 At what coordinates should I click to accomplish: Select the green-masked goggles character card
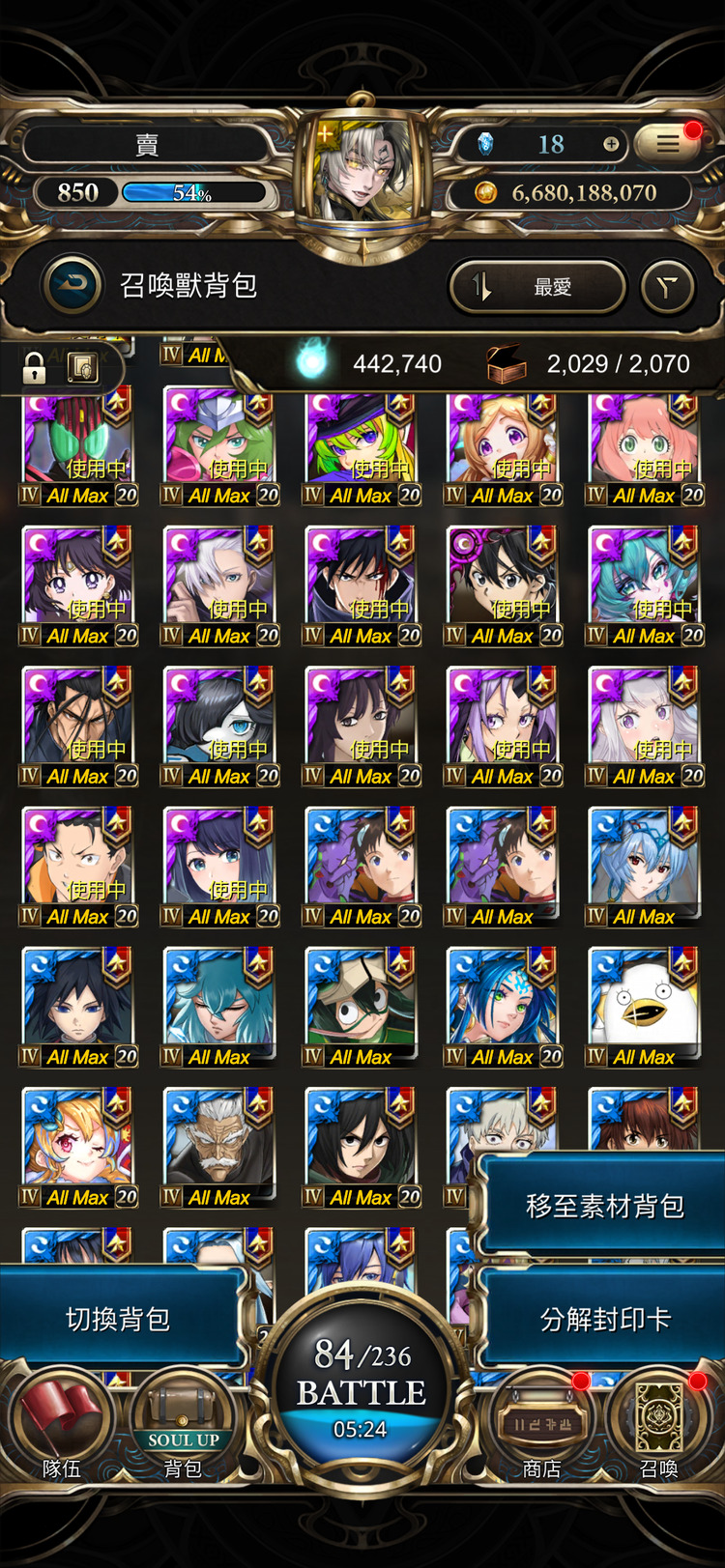click(x=361, y=1005)
